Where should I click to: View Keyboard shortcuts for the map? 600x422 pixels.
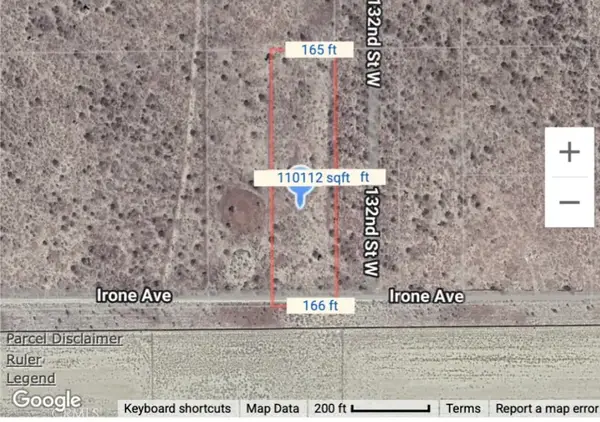pyautogui.click(x=178, y=409)
